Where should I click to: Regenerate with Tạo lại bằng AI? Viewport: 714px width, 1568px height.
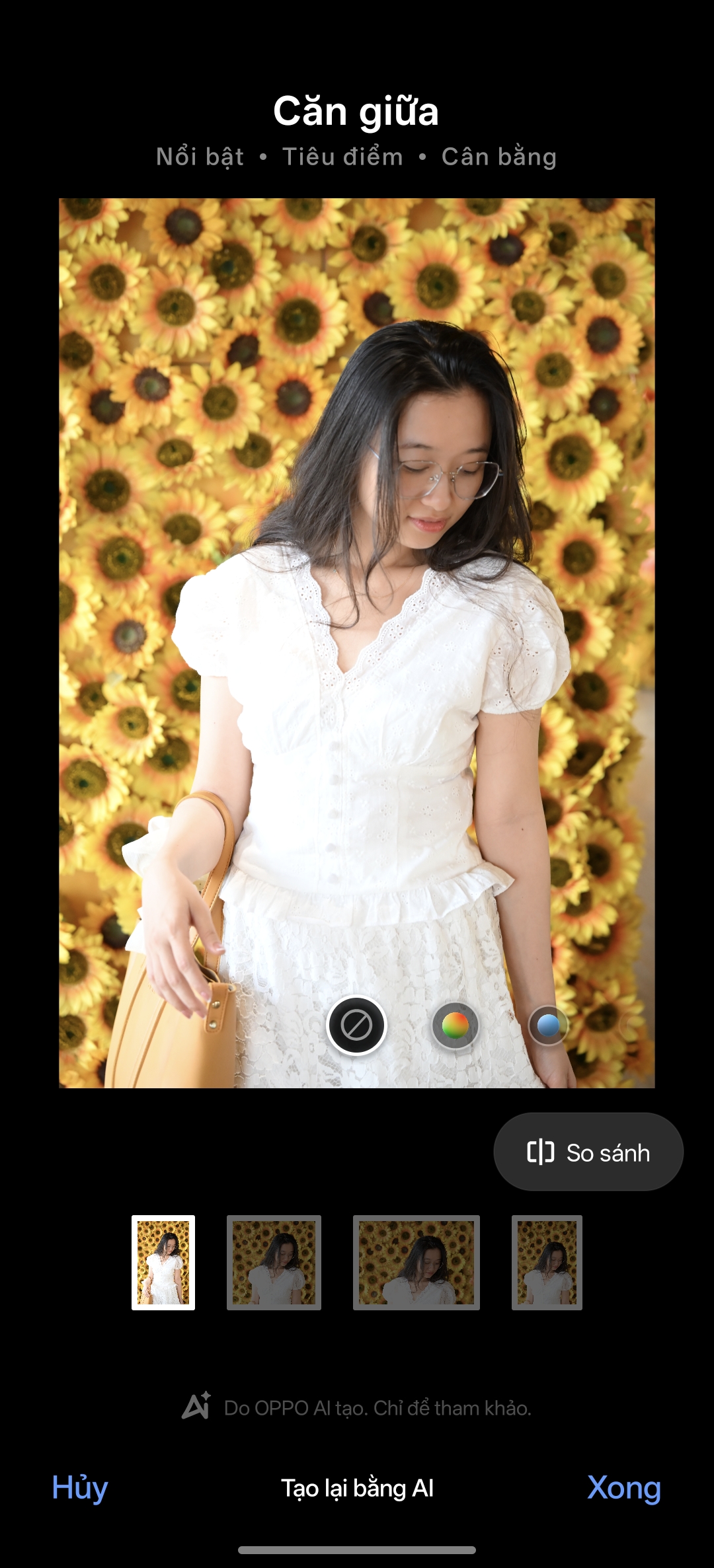pos(357,1488)
